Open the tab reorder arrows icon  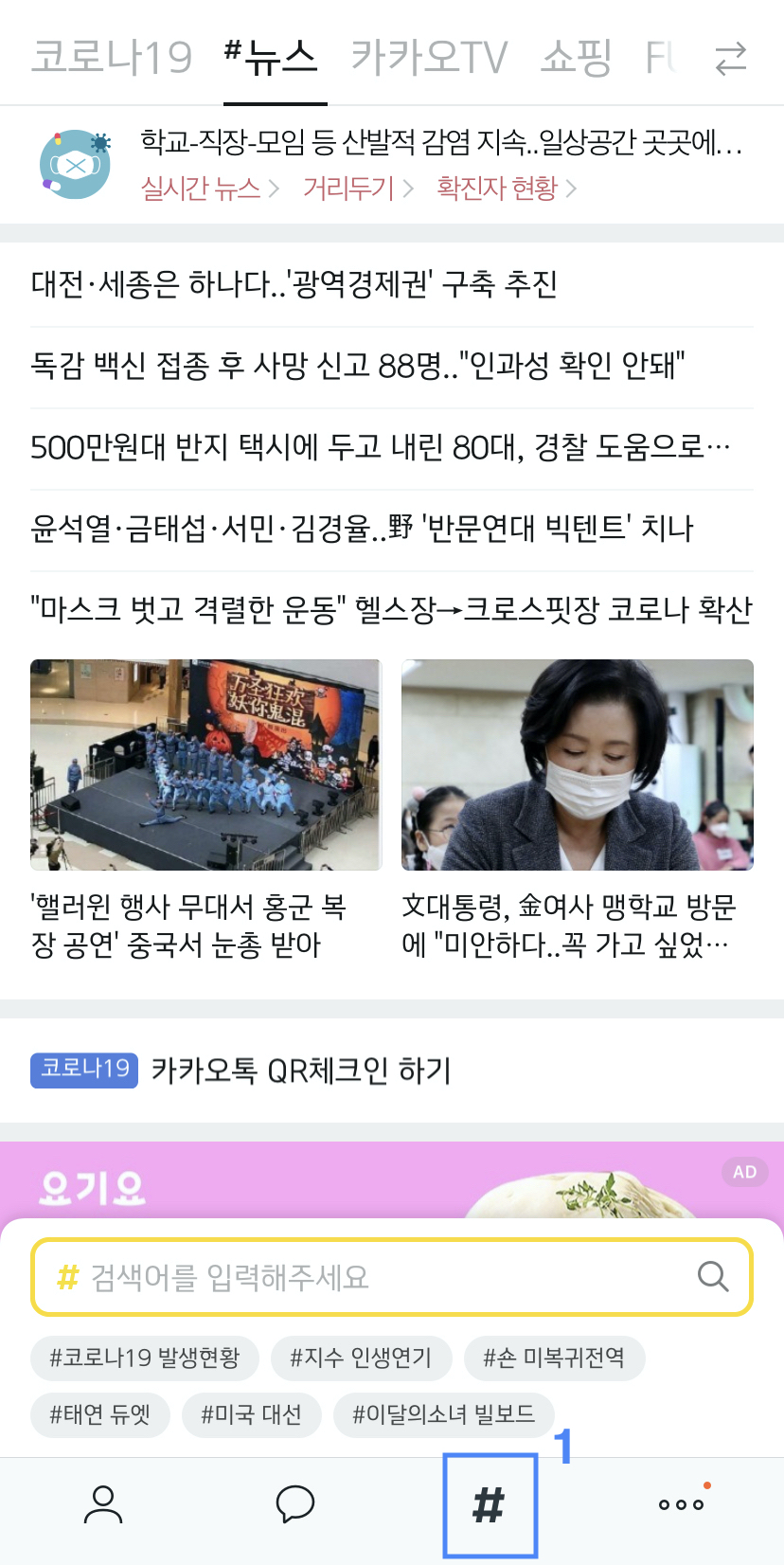730,59
